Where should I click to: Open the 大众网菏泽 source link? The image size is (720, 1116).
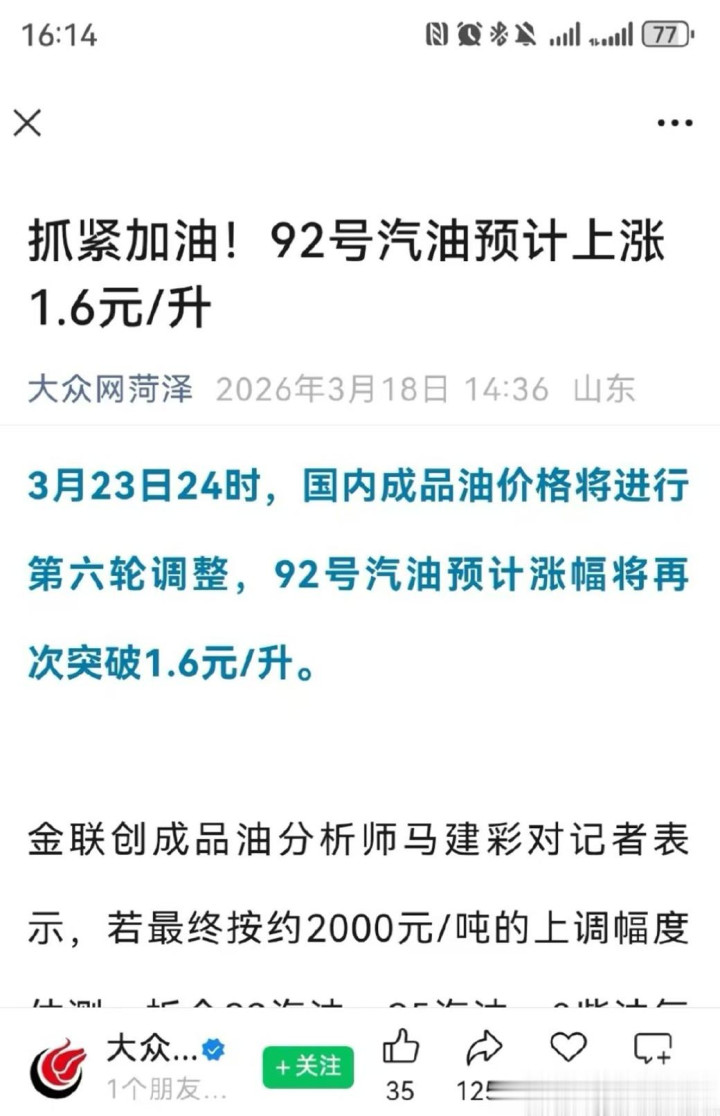110,389
